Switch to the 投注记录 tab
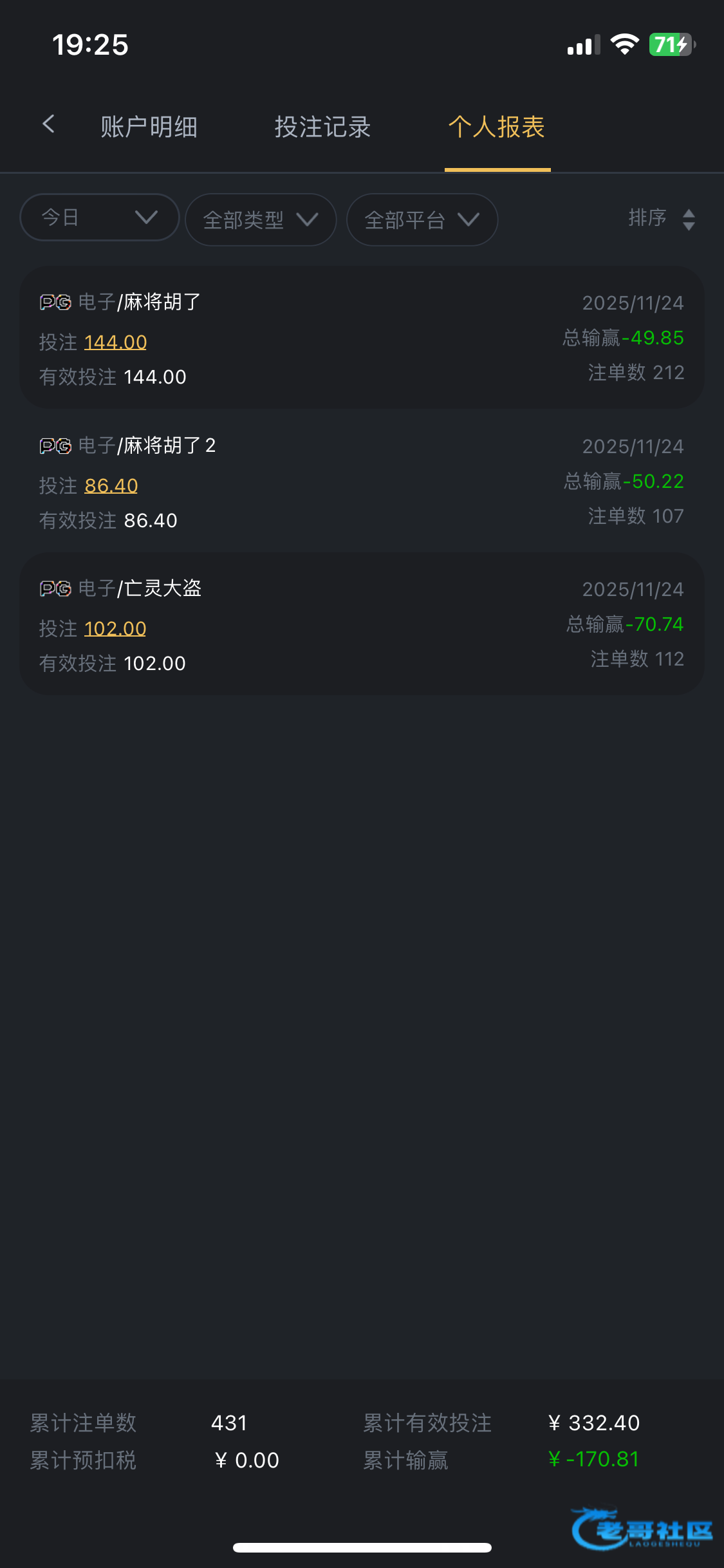The height and width of the screenshot is (1568, 724). coord(322,127)
